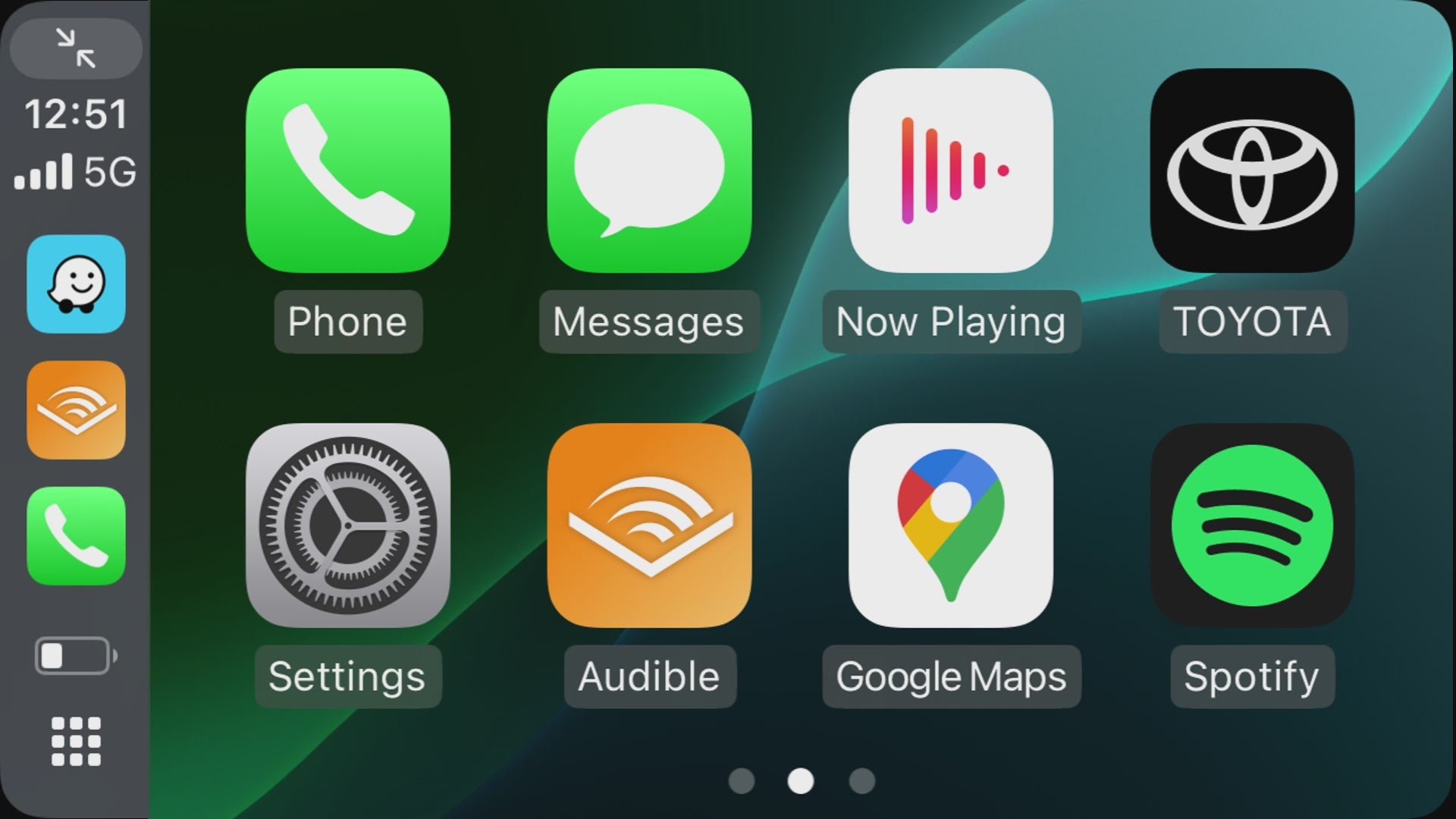Open Google Maps
The width and height of the screenshot is (1456, 819).
(x=950, y=525)
